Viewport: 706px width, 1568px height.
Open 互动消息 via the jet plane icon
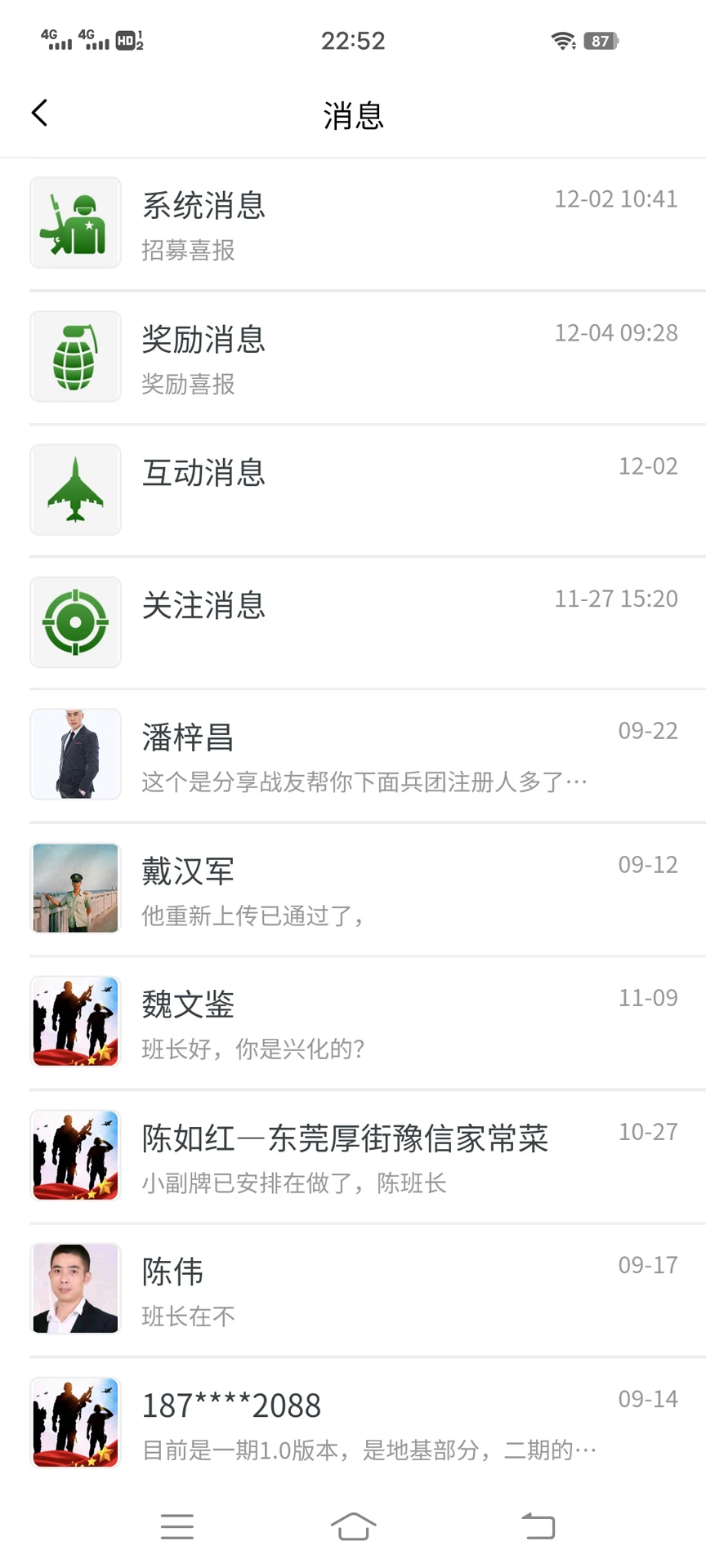pos(75,489)
